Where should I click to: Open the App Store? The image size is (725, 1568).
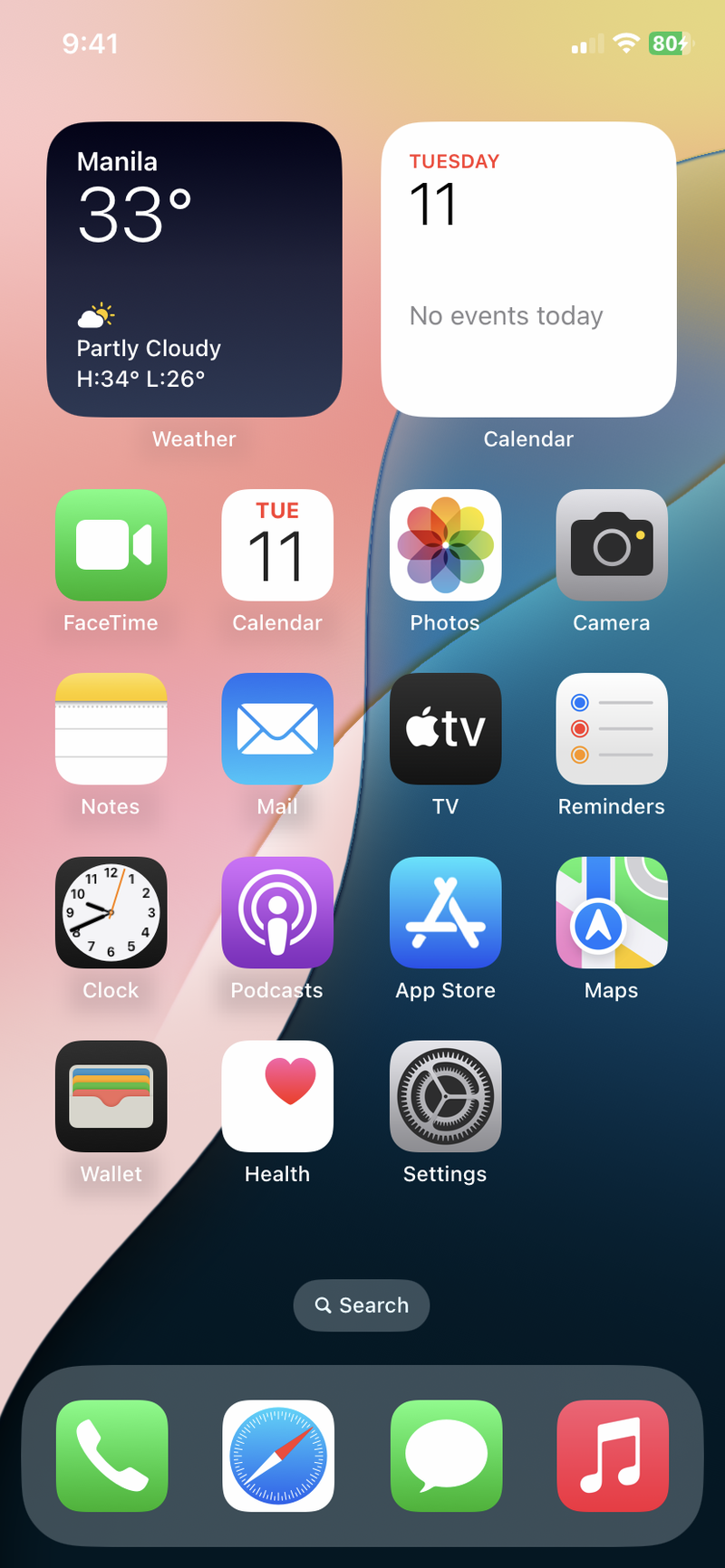[445, 912]
